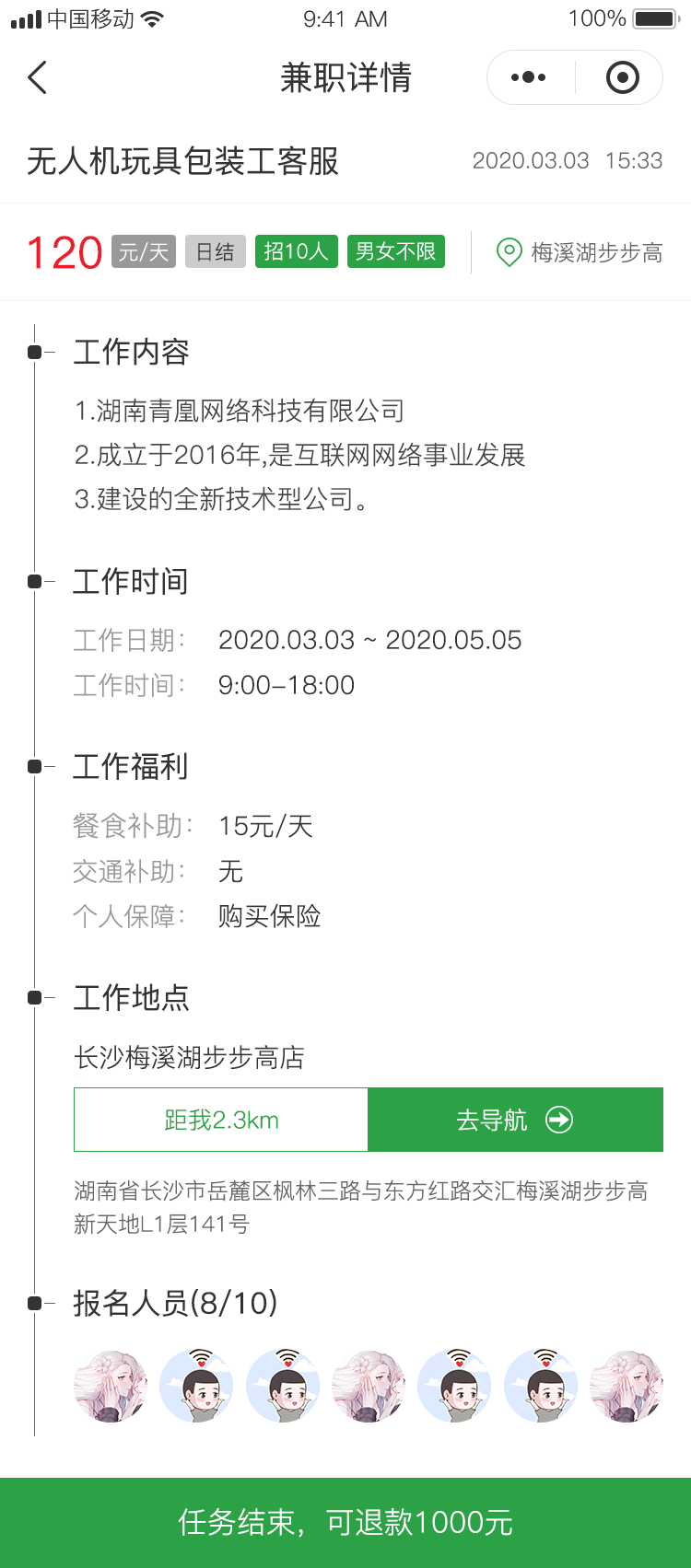Open the mini program more-options menu

tap(529, 77)
